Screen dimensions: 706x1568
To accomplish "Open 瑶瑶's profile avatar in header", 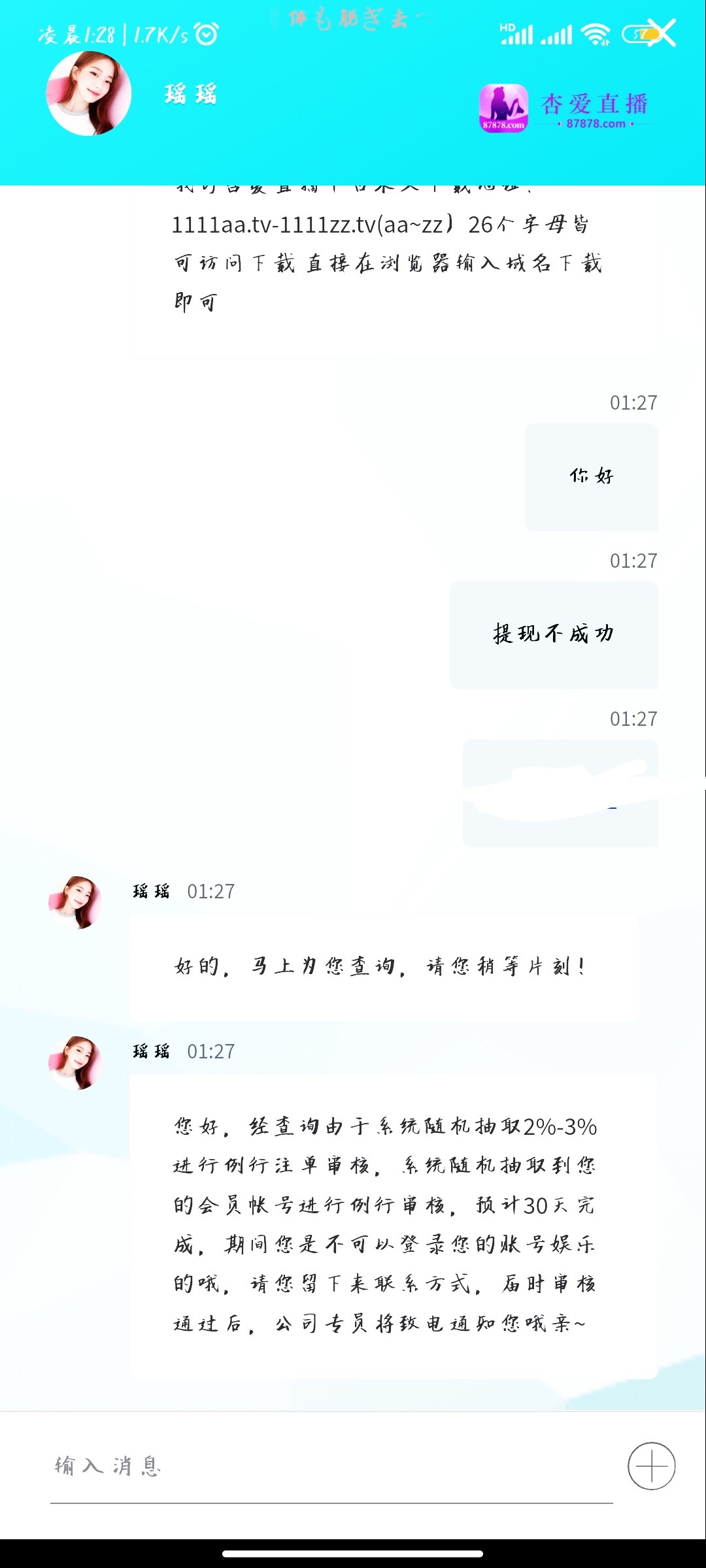I will pos(89,94).
